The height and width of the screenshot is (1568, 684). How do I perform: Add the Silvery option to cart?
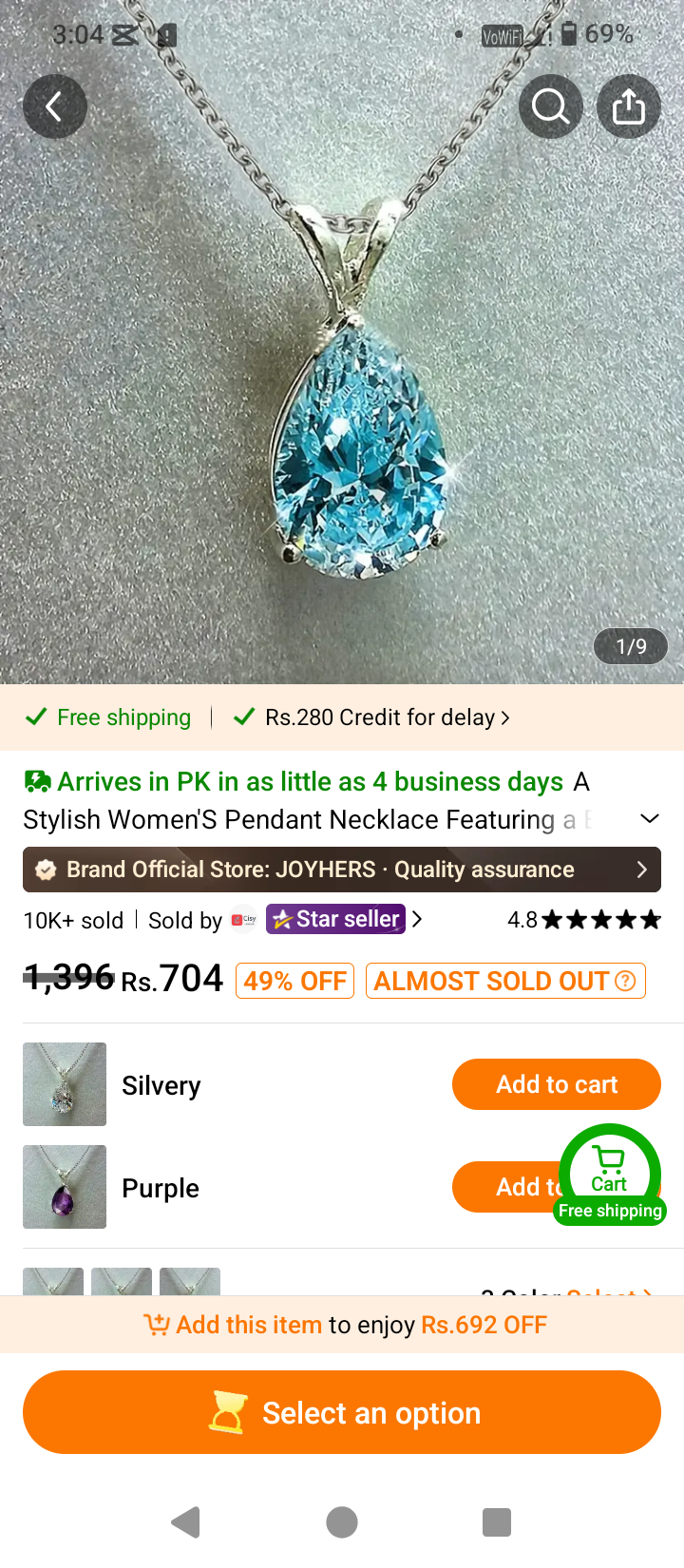coord(557,1084)
